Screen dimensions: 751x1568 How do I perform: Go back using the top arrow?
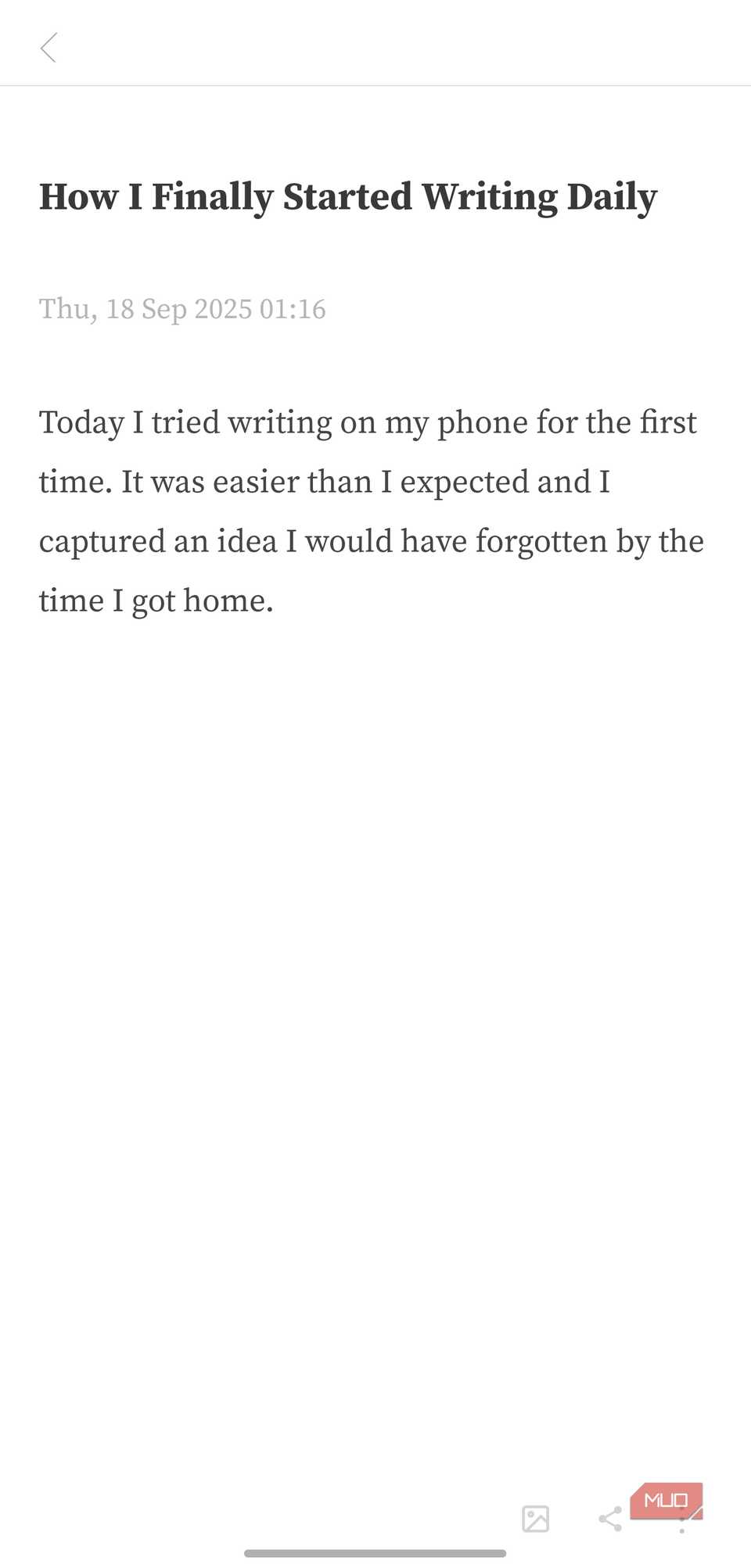(x=49, y=48)
